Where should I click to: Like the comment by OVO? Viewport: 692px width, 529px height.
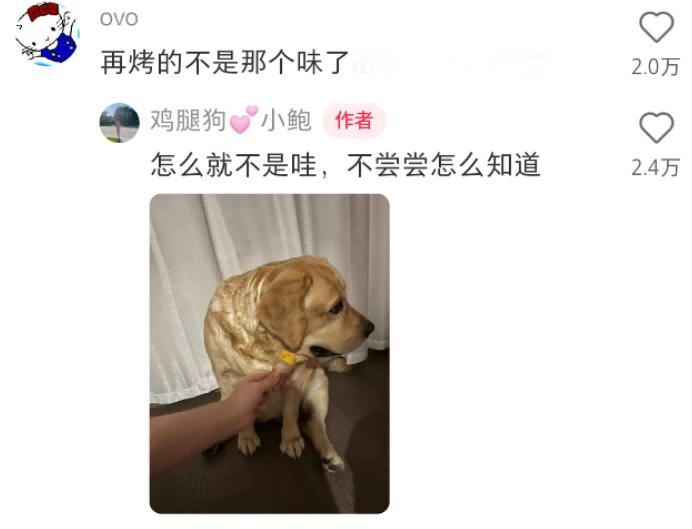click(656, 28)
